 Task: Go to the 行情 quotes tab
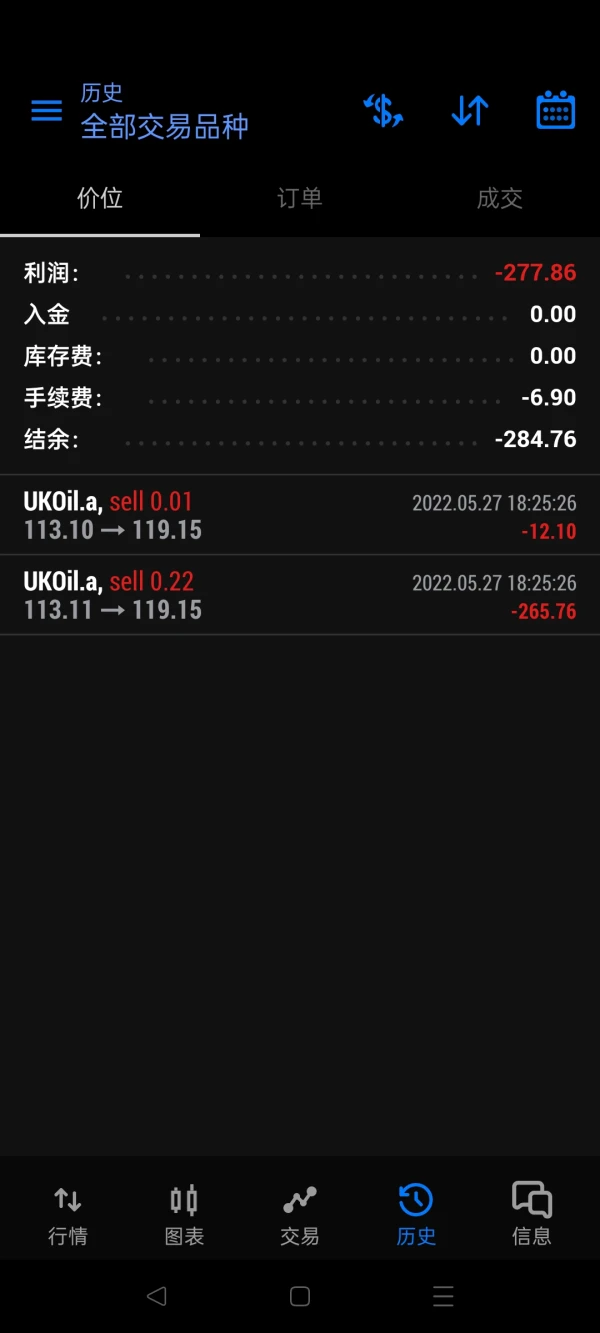tap(68, 1214)
